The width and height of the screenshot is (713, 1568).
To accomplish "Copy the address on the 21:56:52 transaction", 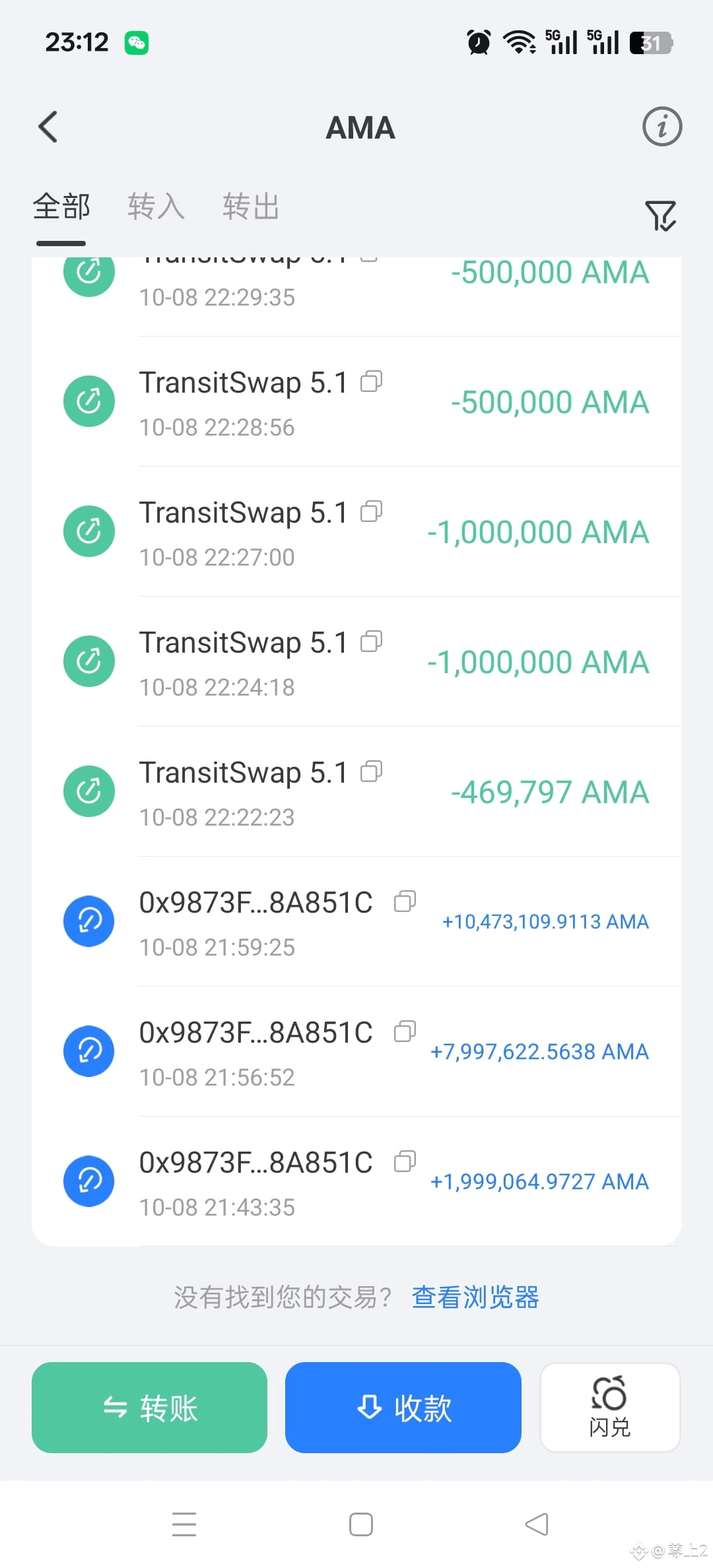I will [x=405, y=1031].
